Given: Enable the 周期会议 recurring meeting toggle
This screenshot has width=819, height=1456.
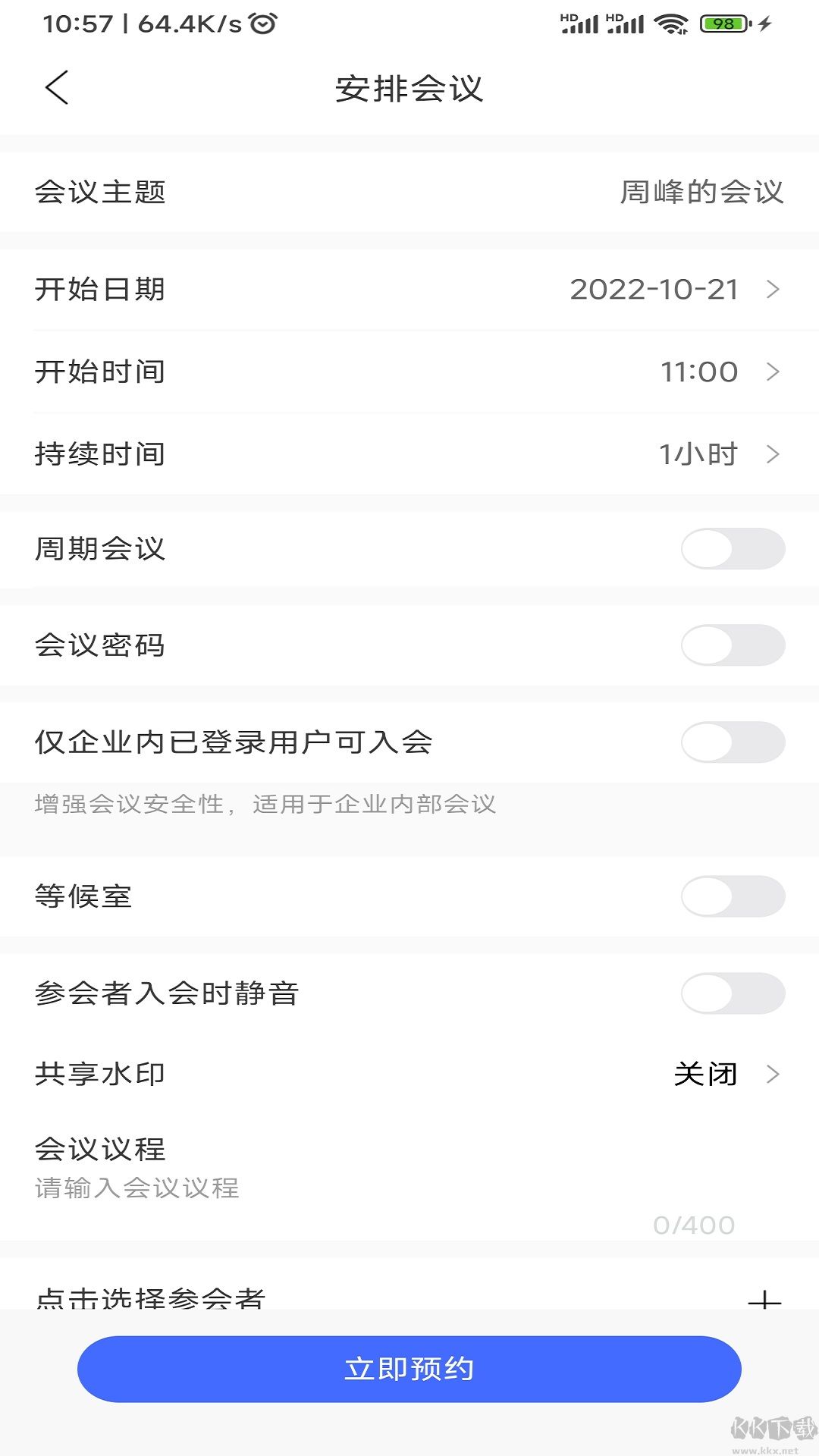Looking at the screenshot, I should [x=731, y=550].
